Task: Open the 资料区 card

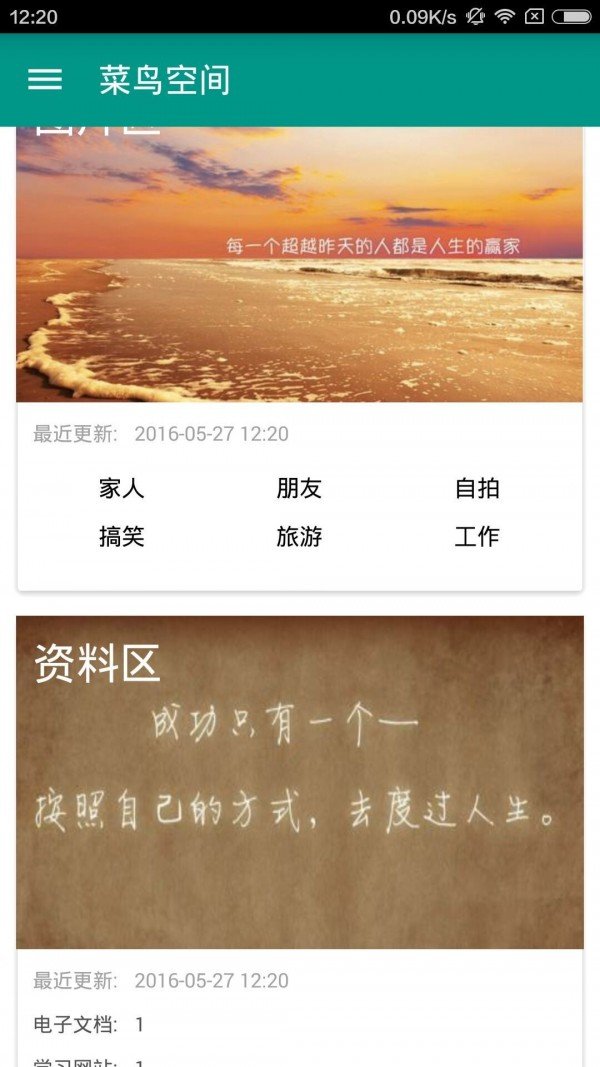Action: (x=300, y=780)
